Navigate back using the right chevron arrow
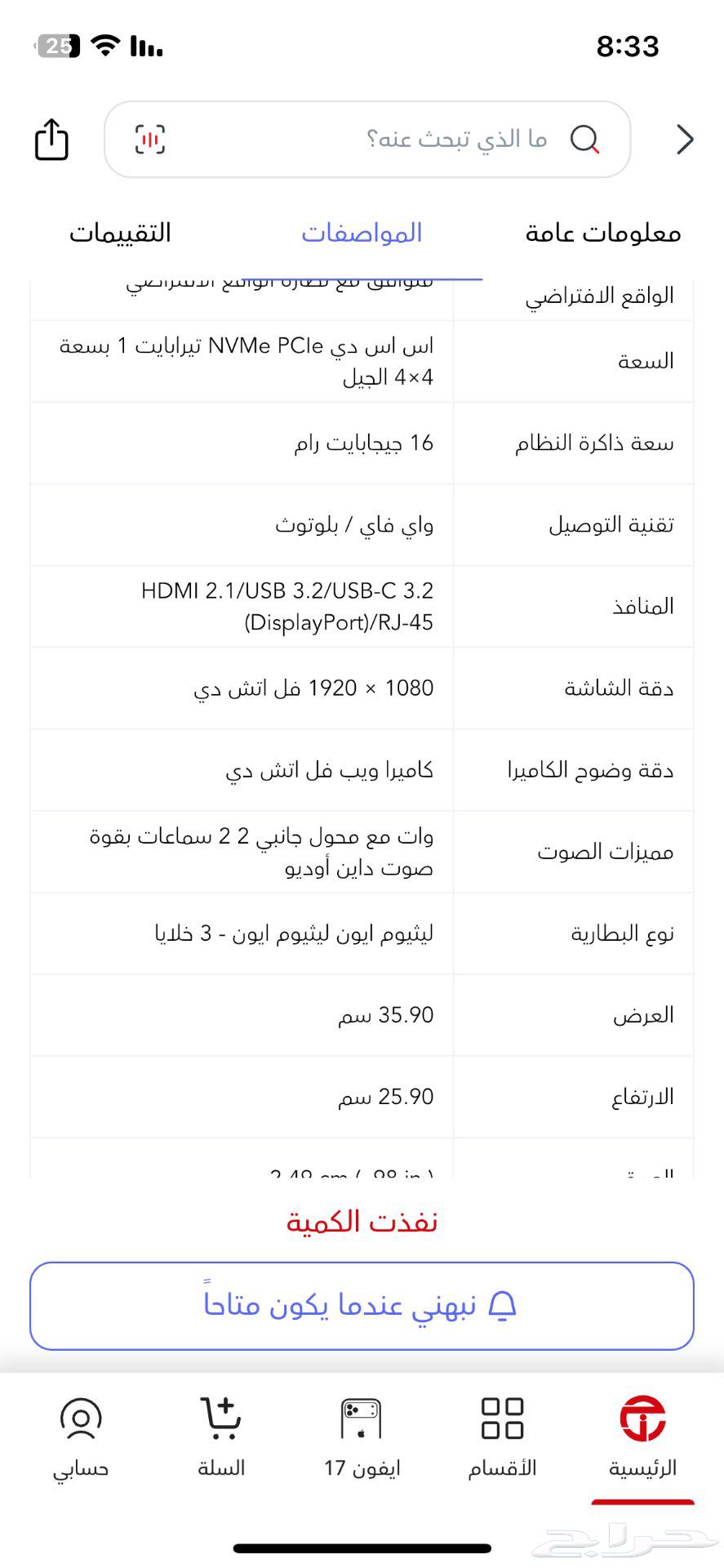The width and height of the screenshot is (724, 1568). tap(684, 140)
